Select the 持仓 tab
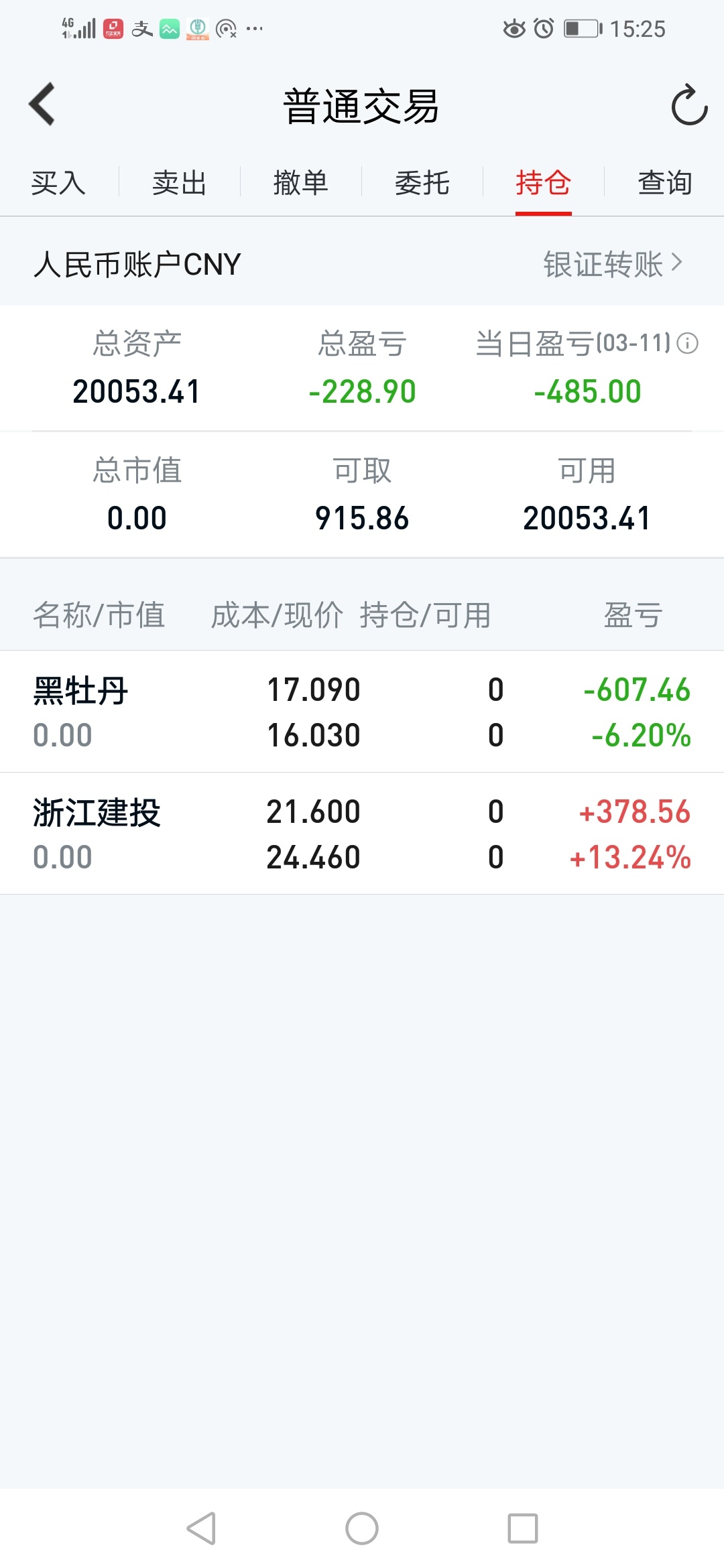The width and height of the screenshot is (724, 1568). pyautogui.click(x=543, y=183)
